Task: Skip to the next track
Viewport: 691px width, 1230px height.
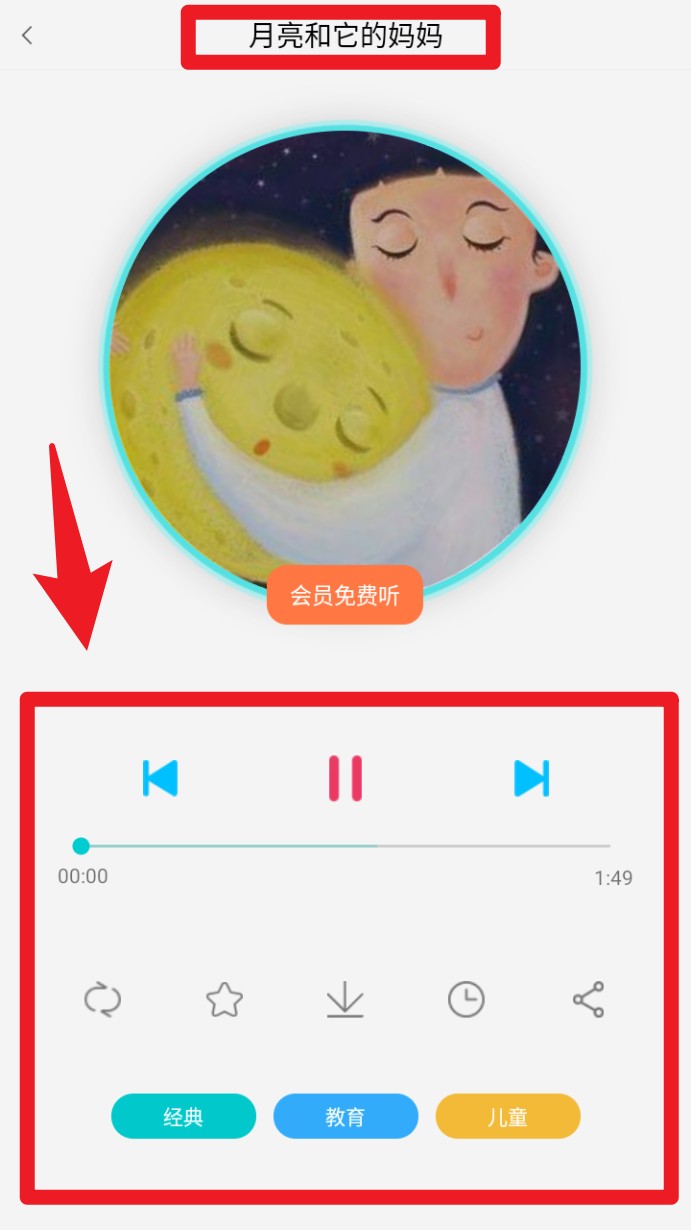Action: point(531,778)
